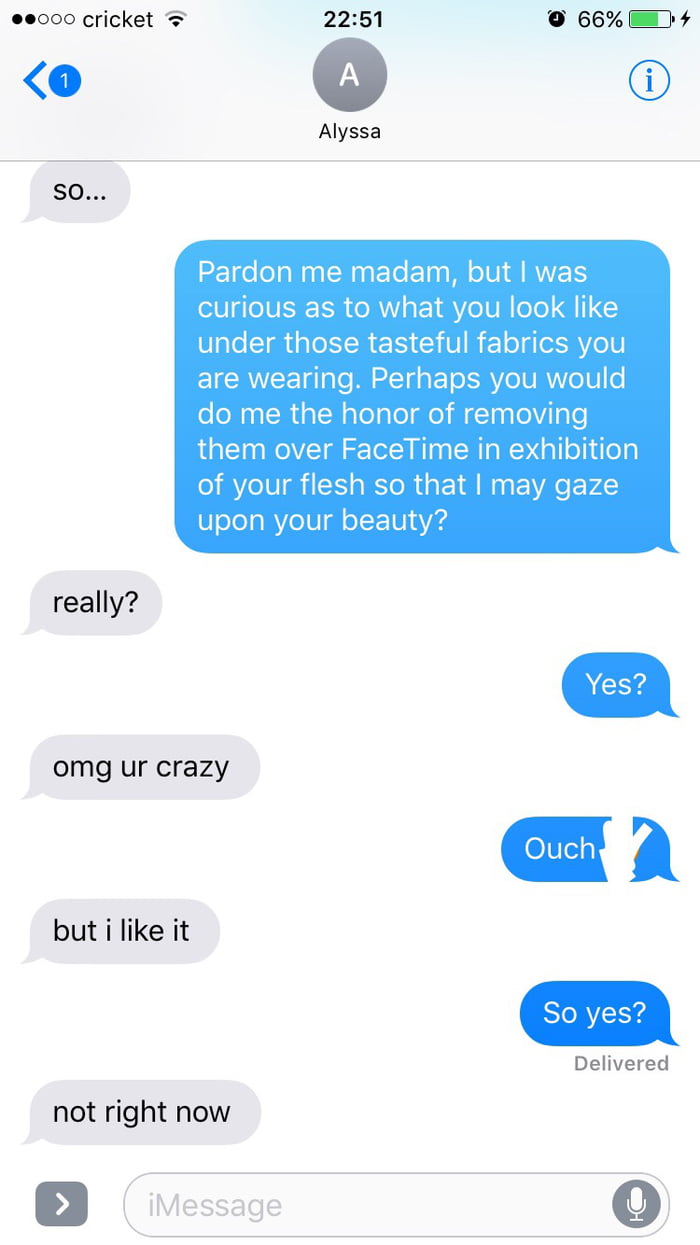
Task: Open Alyssa's contact avatar
Action: [349, 75]
